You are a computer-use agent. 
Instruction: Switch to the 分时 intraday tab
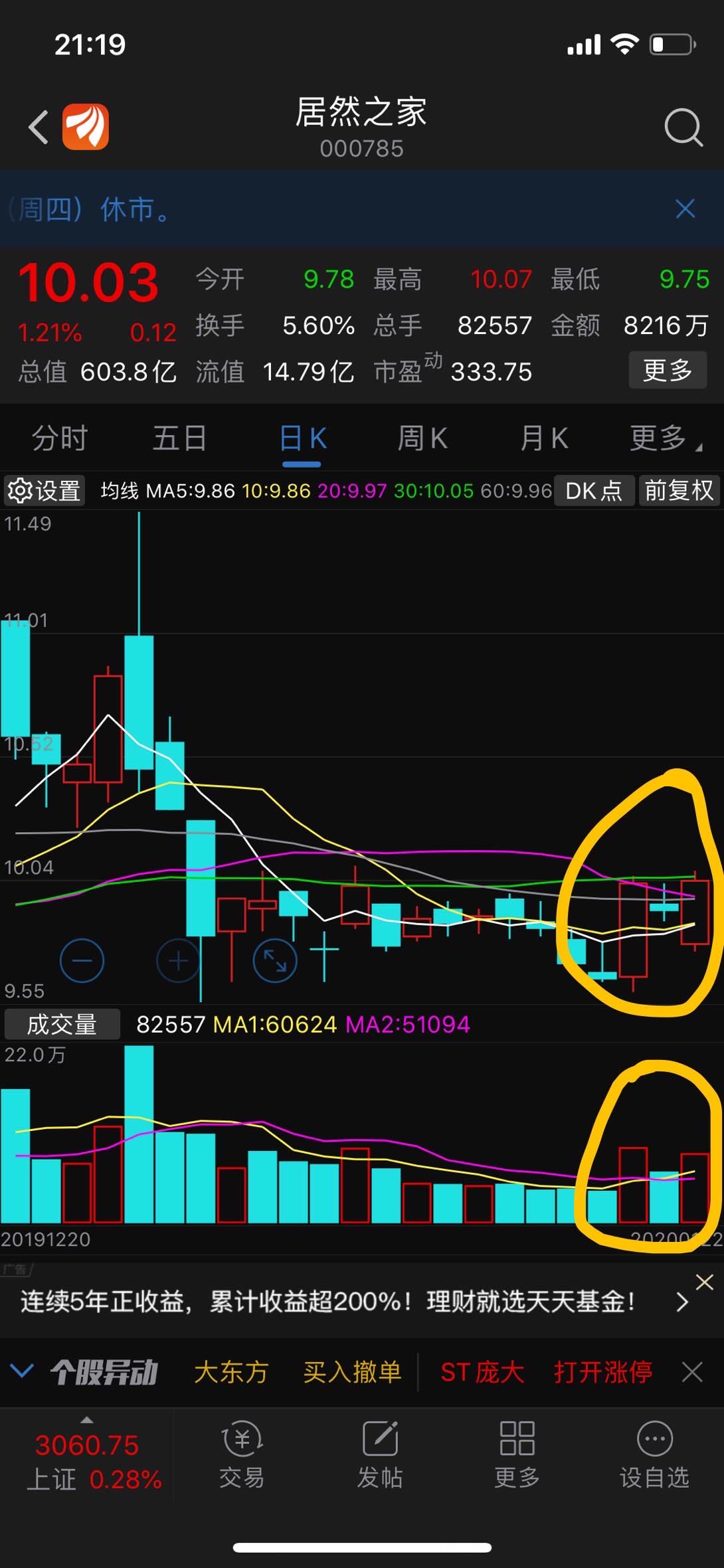click(60, 437)
